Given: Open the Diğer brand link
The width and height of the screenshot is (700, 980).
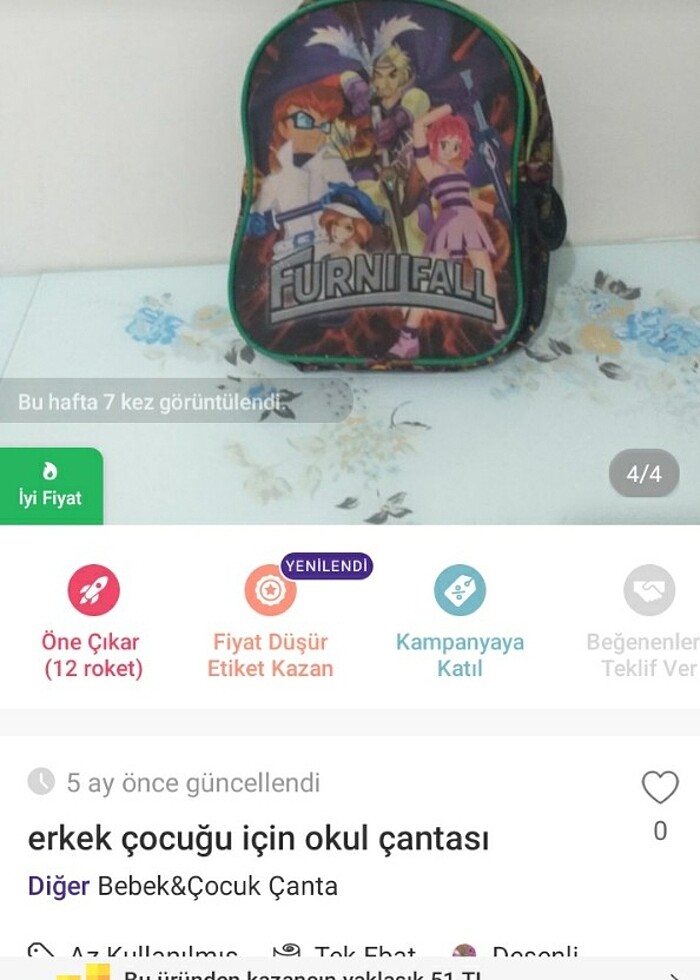Looking at the screenshot, I should tap(58, 886).
